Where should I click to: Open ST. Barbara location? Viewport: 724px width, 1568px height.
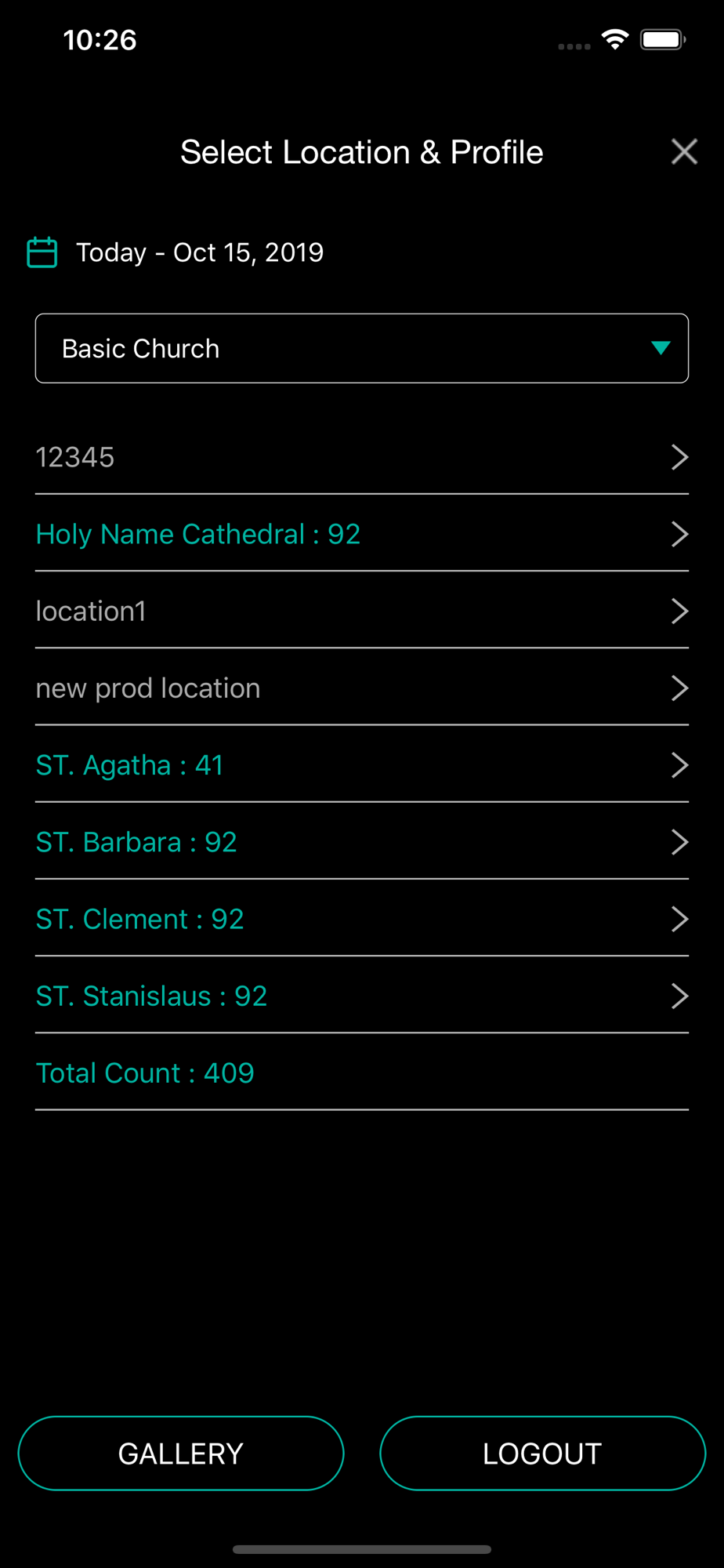click(x=362, y=841)
